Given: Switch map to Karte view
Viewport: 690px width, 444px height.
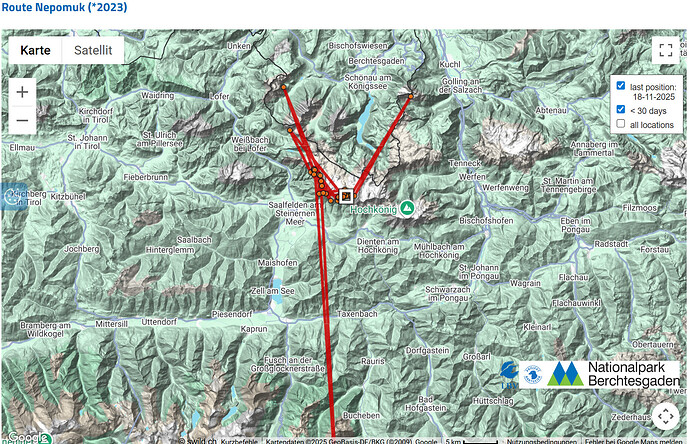Looking at the screenshot, I should click(x=36, y=50).
